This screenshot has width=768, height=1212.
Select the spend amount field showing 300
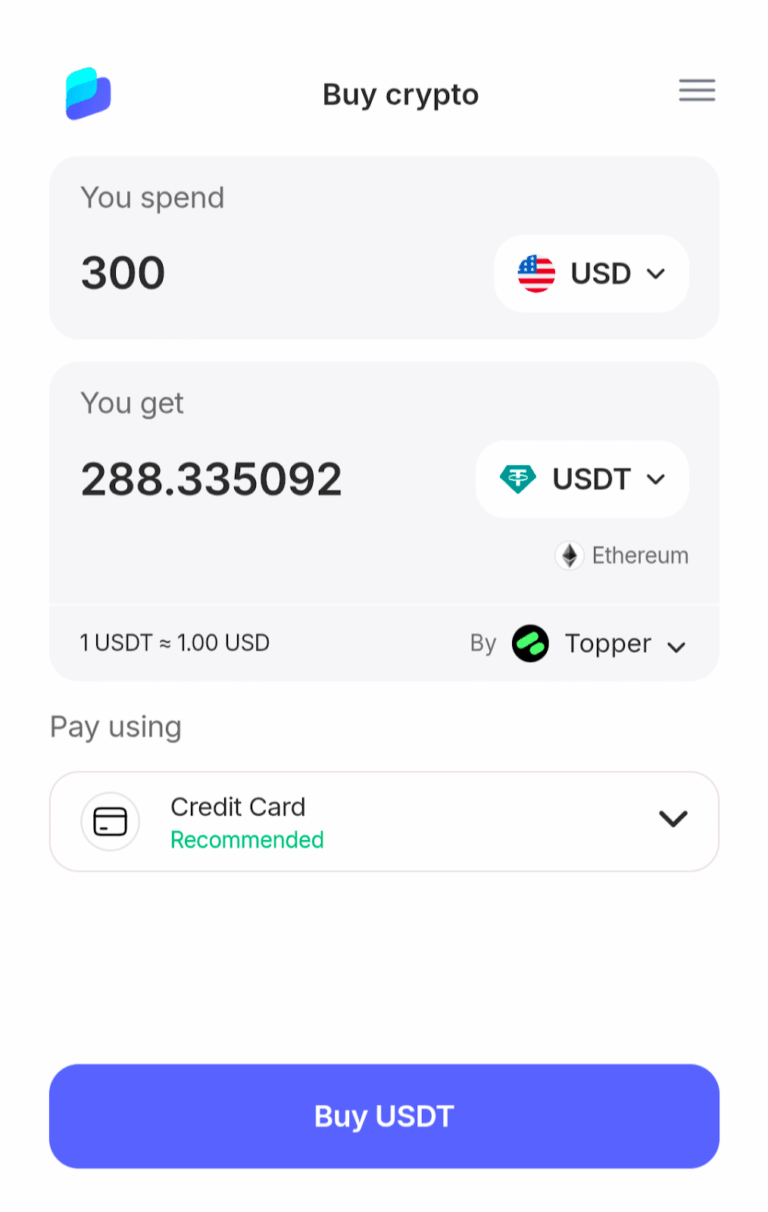[123, 273]
